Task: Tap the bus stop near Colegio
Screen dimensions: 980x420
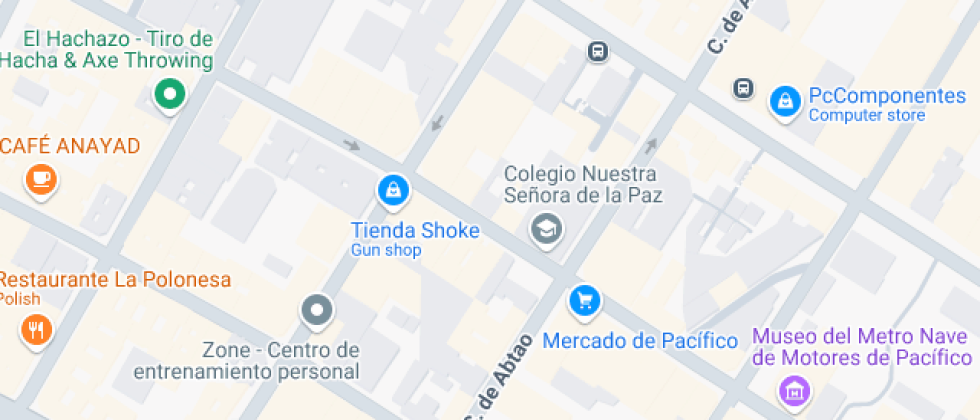Action: (597, 51)
